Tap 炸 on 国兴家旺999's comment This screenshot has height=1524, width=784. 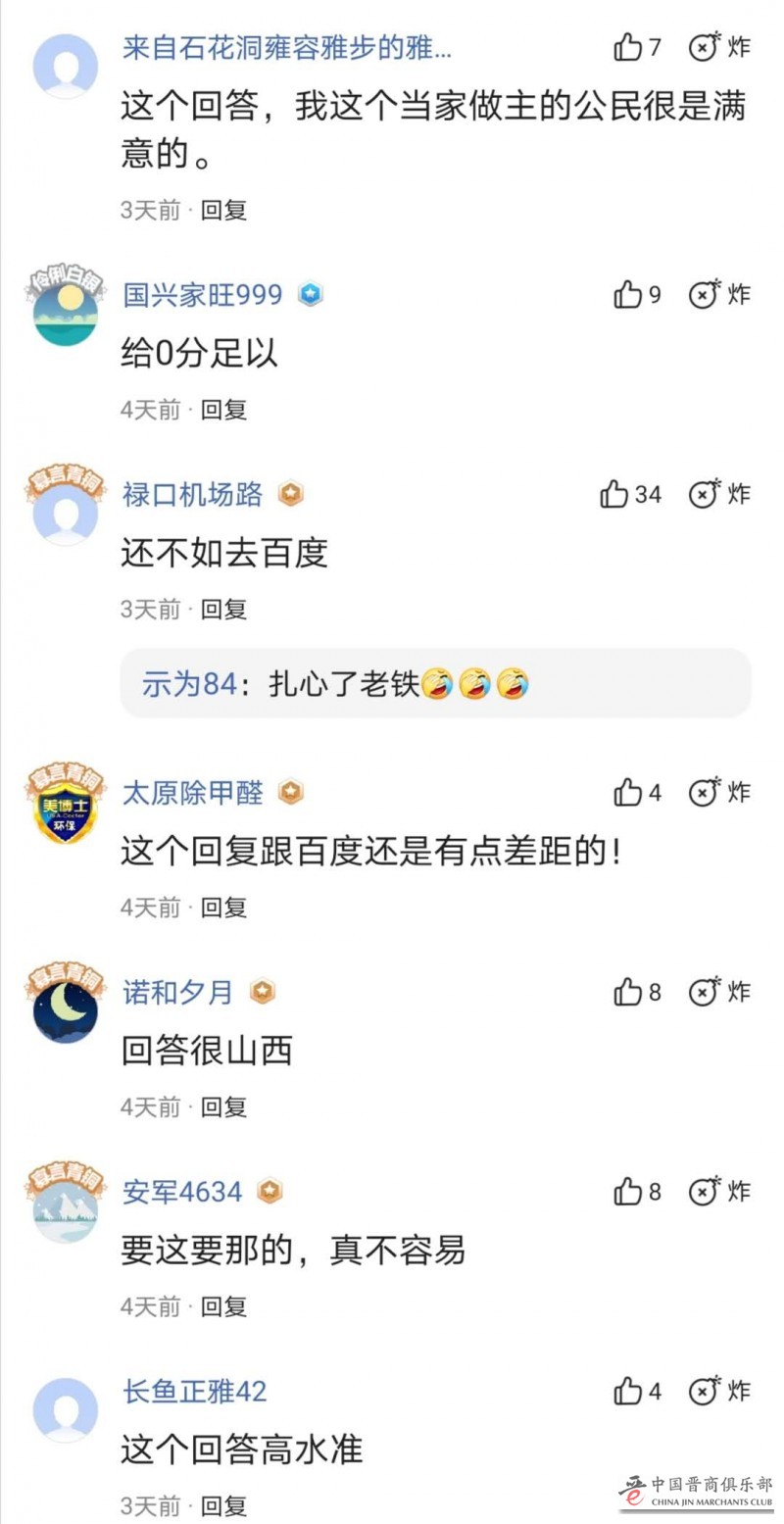click(719, 295)
